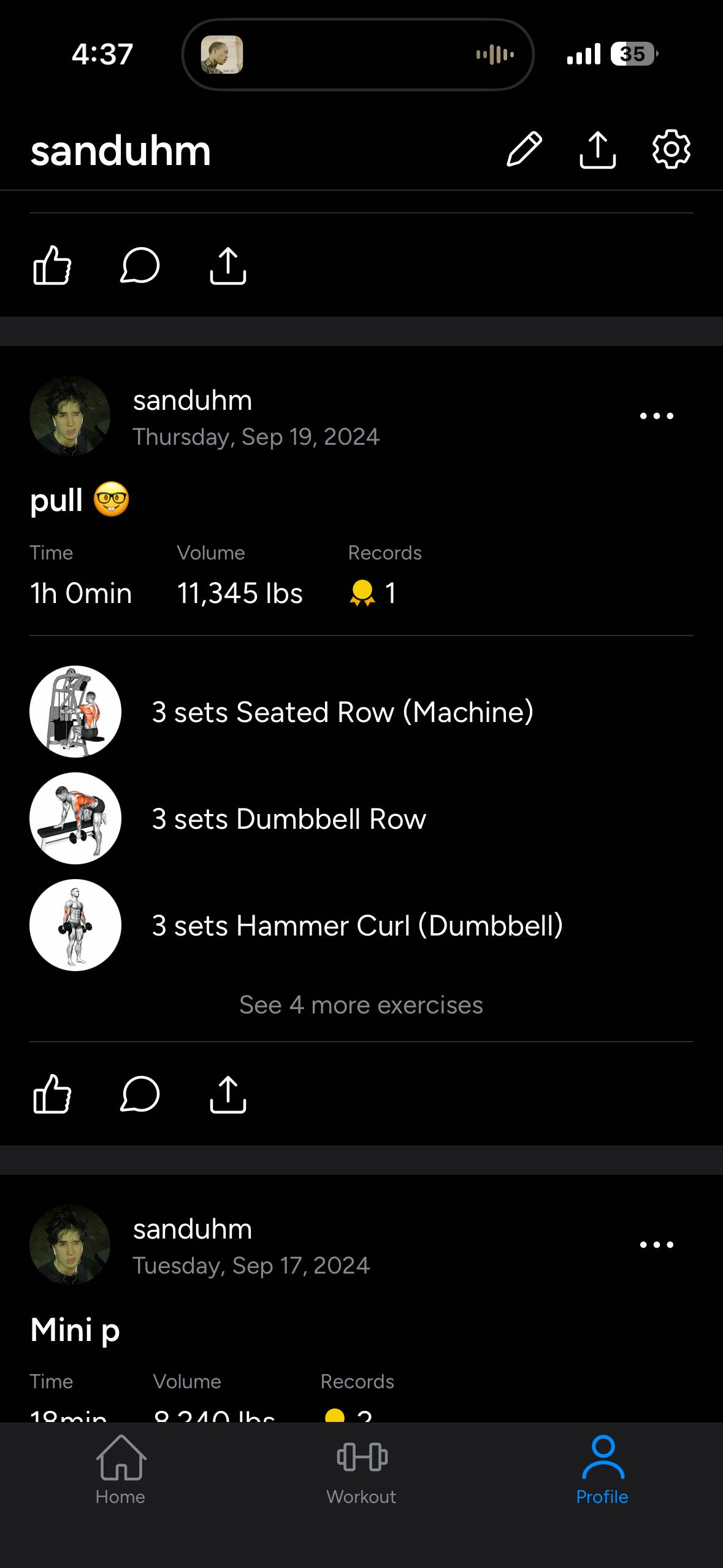Tap the now-playing widget in the Dynamic Island
Viewport: 723px width, 1568px height.
[x=358, y=55]
